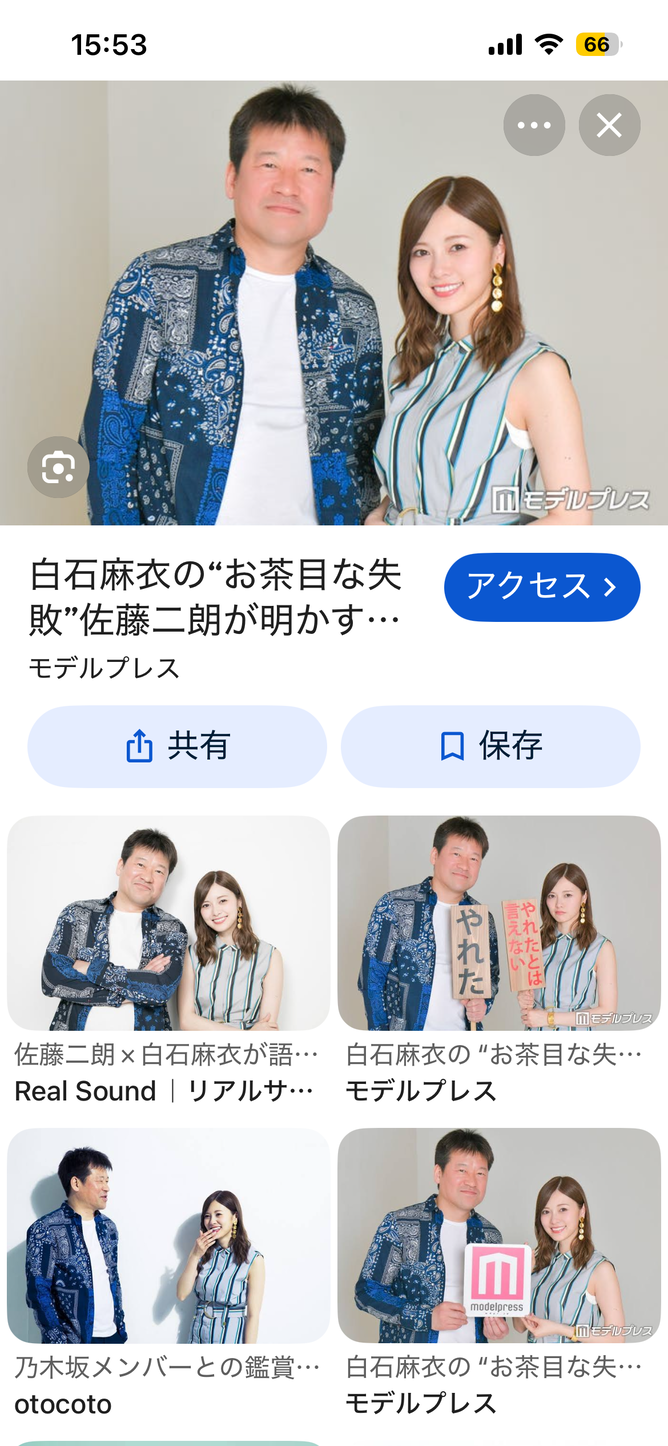Search this image with Lens icon
This screenshot has height=1446, width=668.
(58, 467)
